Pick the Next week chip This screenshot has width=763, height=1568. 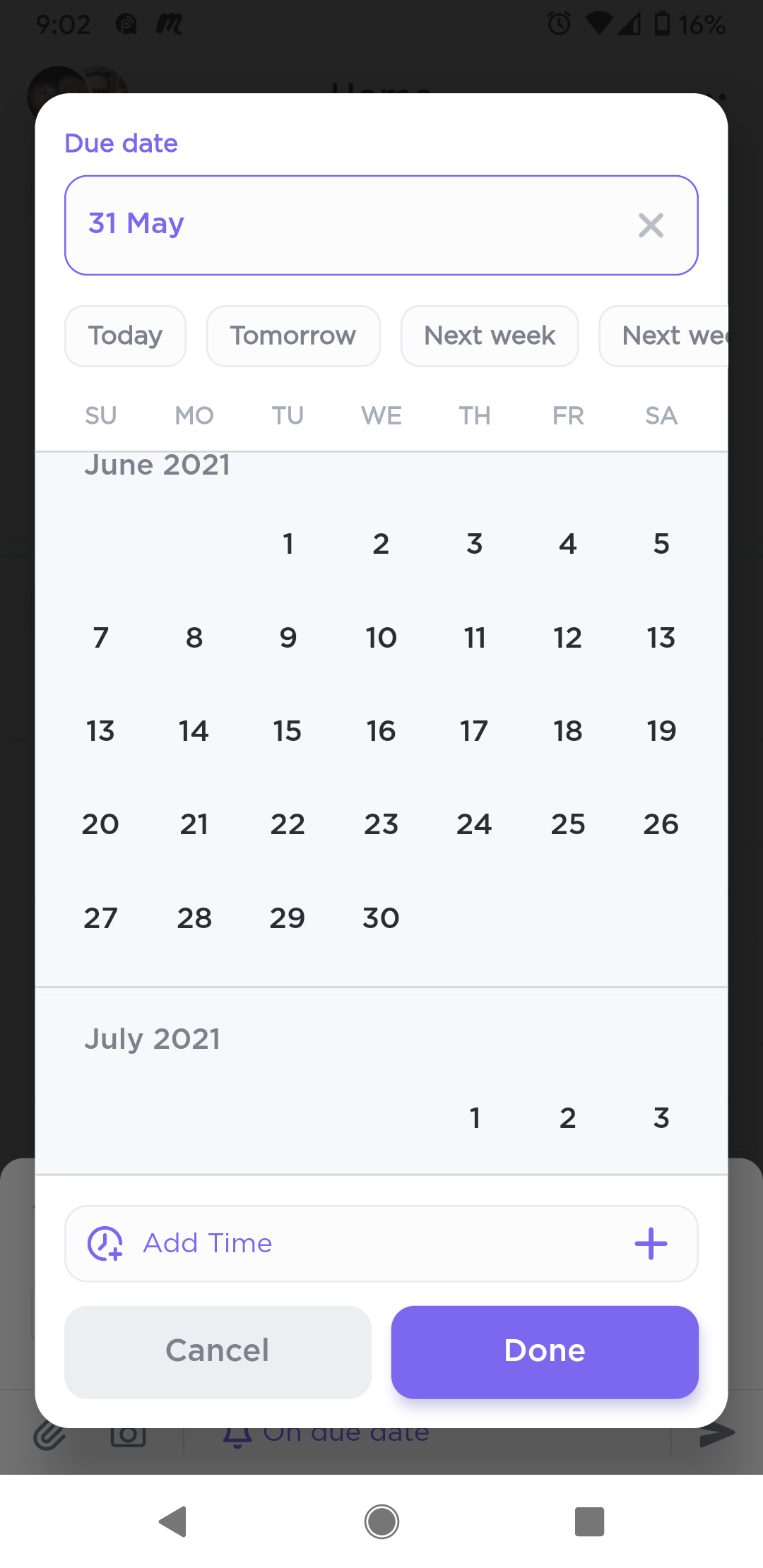pos(490,335)
